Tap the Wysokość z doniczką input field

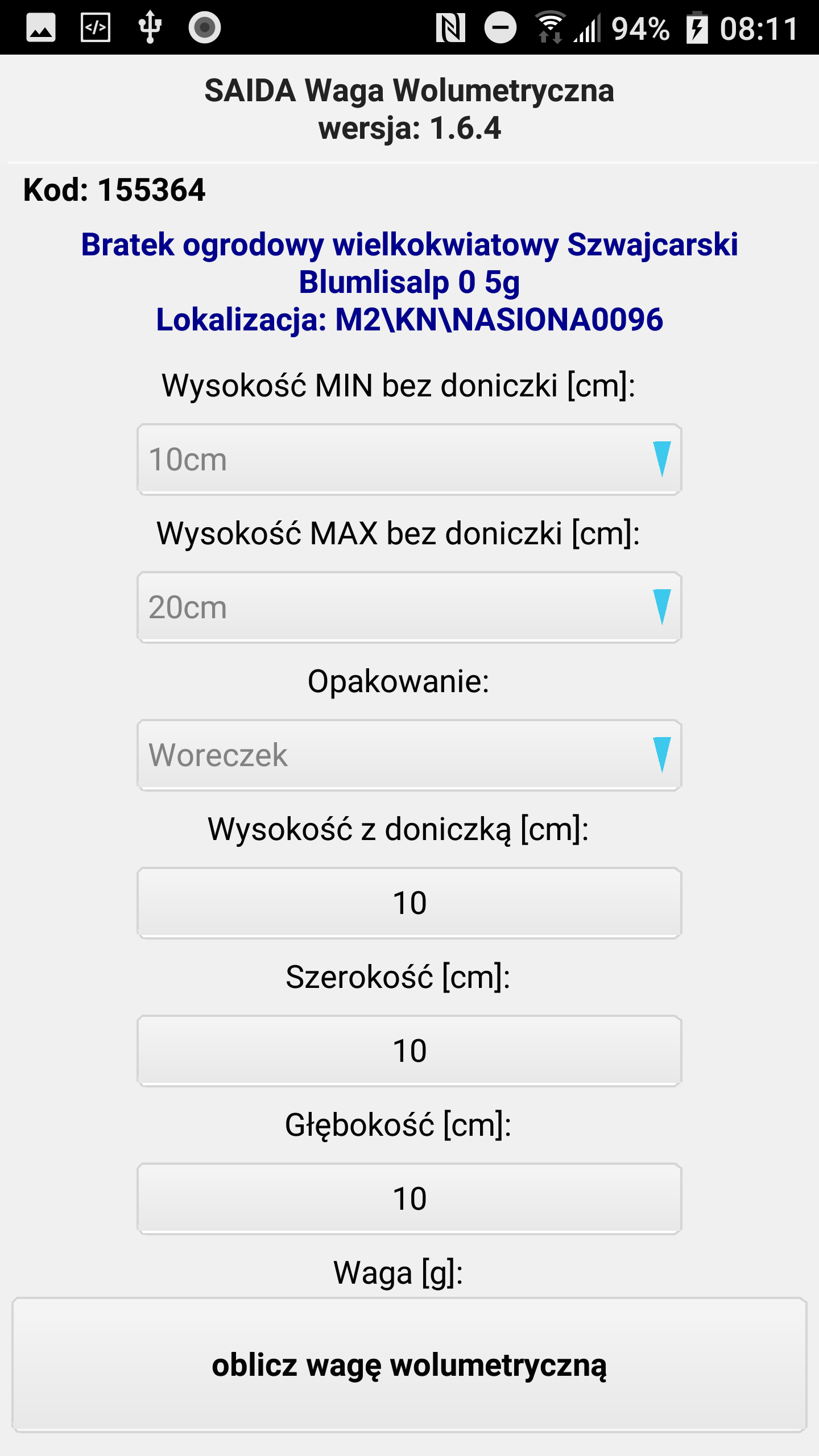[x=409, y=903]
